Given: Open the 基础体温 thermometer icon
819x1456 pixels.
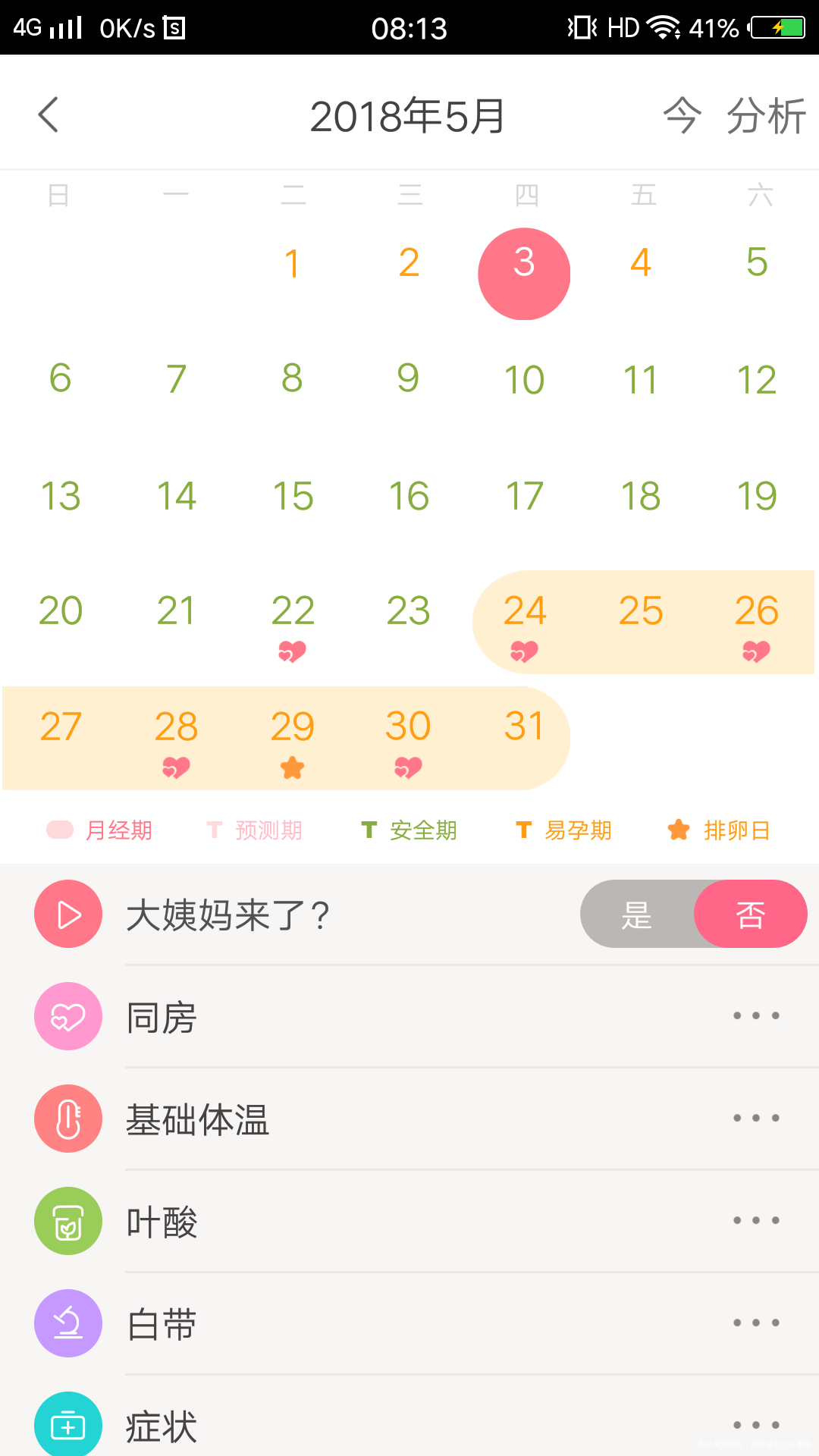Looking at the screenshot, I should (68, 1119).
